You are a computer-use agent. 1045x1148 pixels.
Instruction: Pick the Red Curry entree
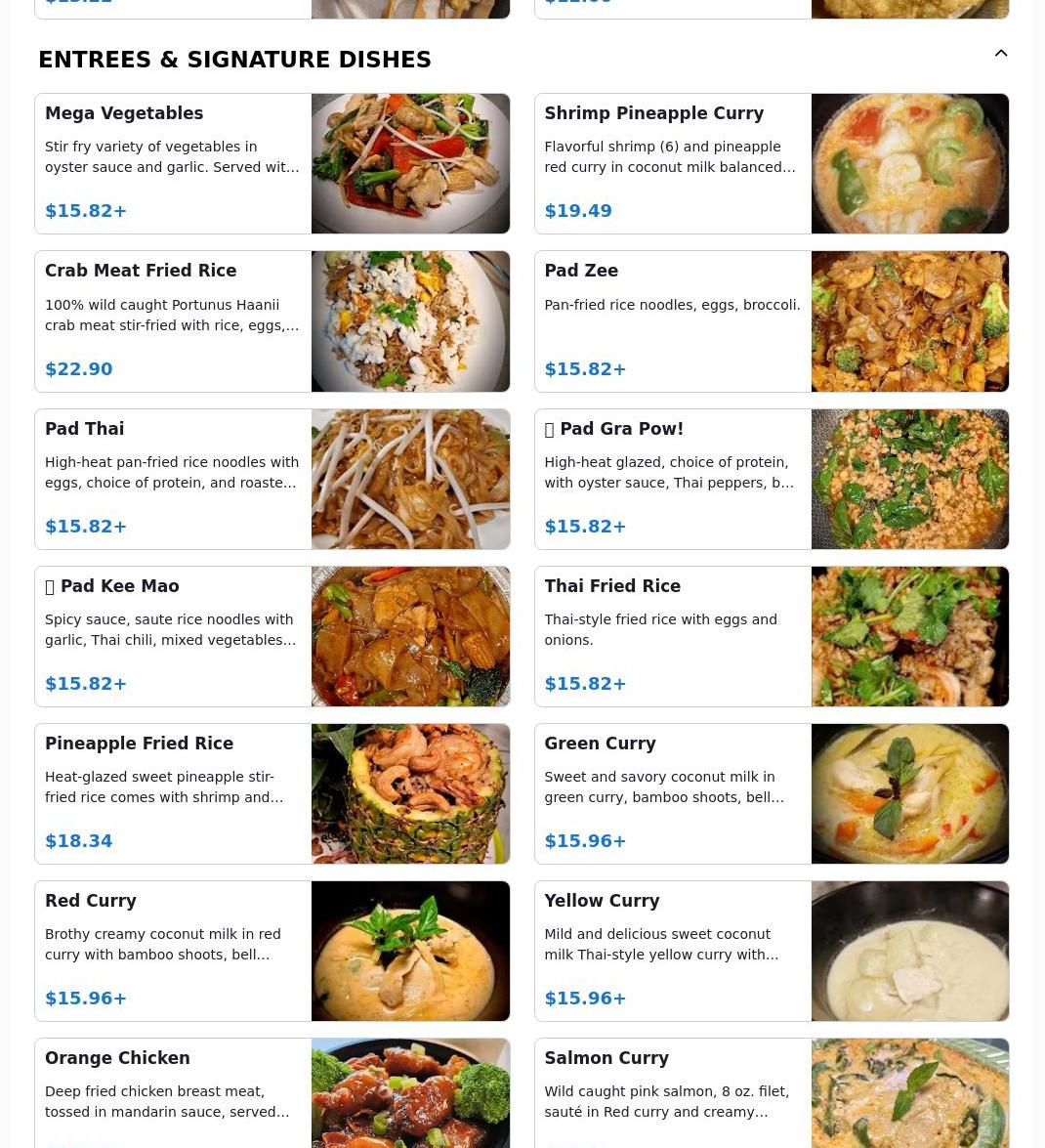[272, 951]
